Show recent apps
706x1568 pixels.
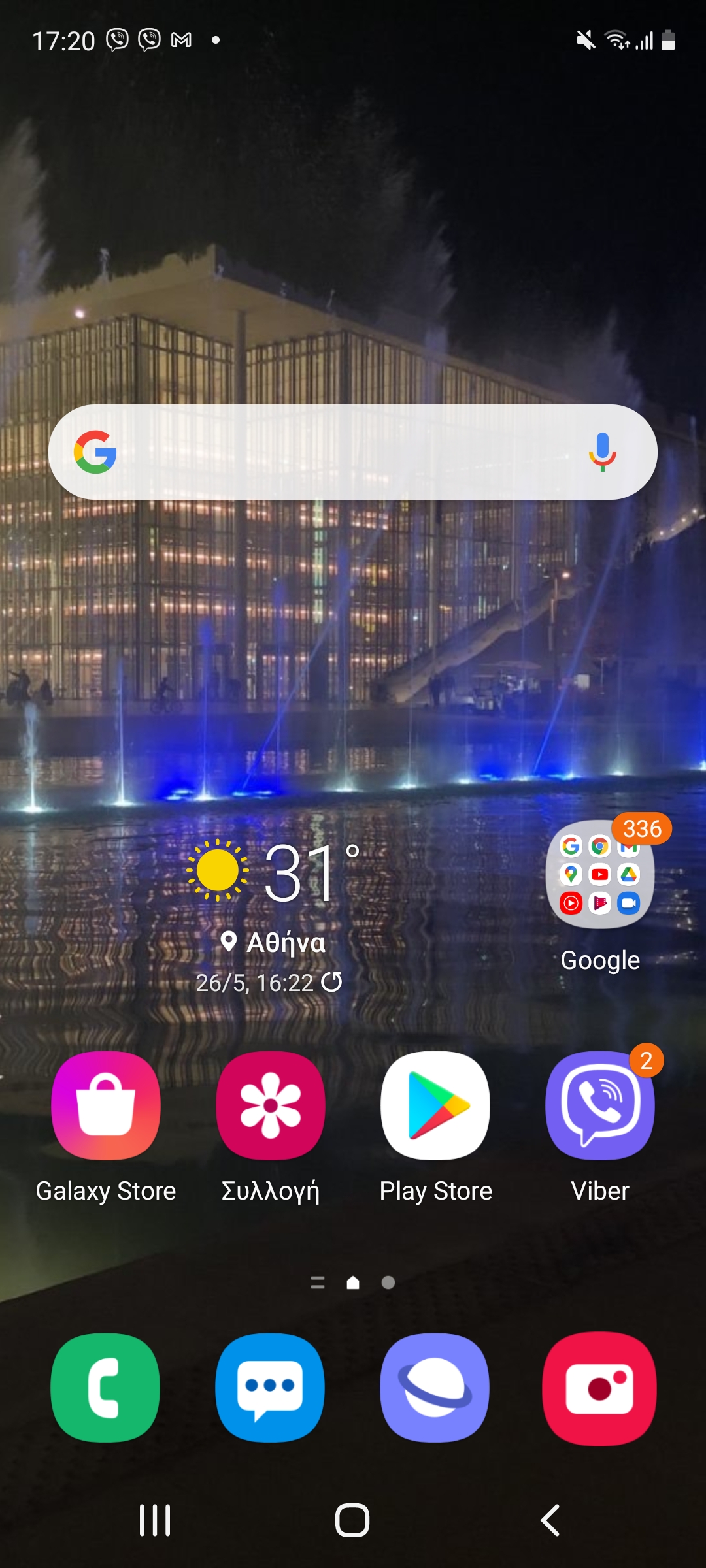click(155, 1520)
